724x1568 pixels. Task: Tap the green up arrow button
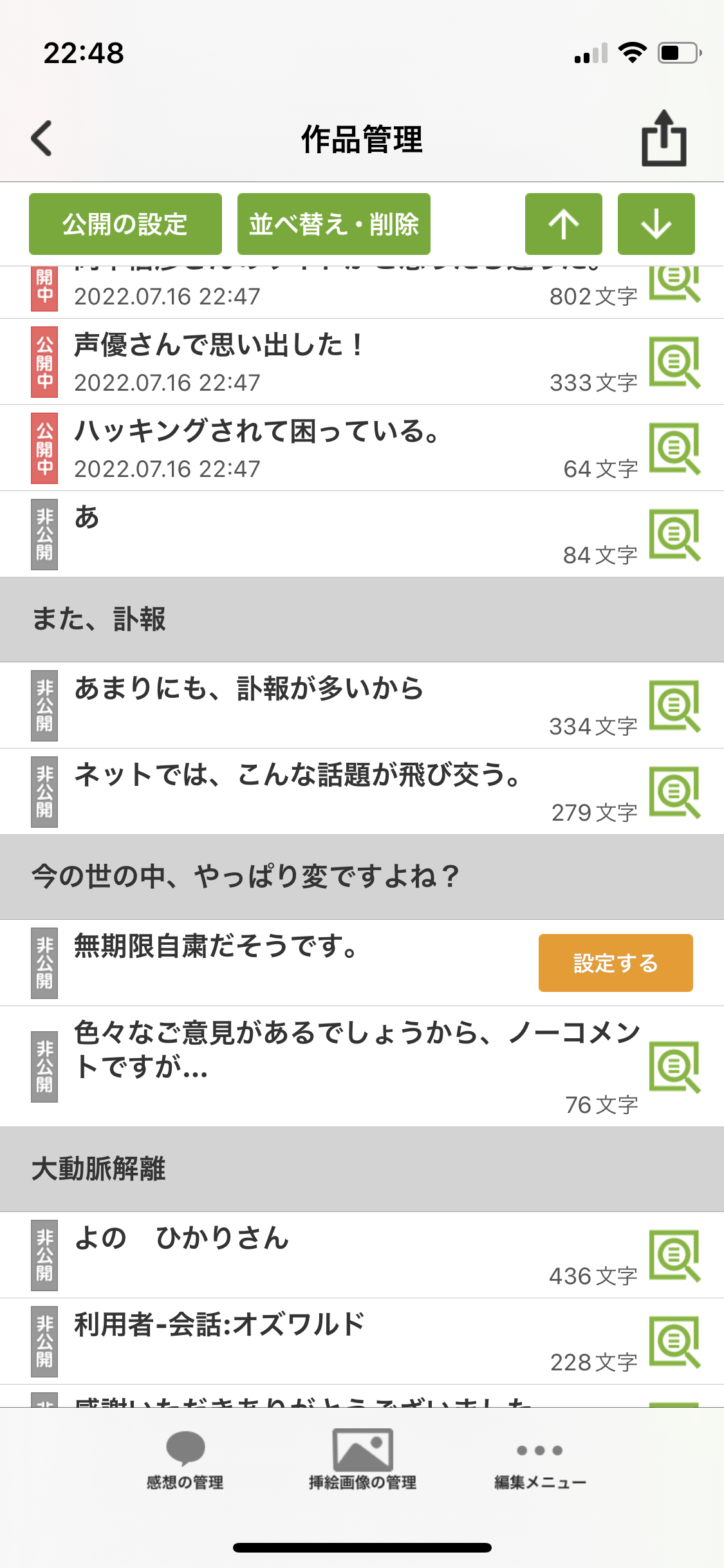point(564,224)
